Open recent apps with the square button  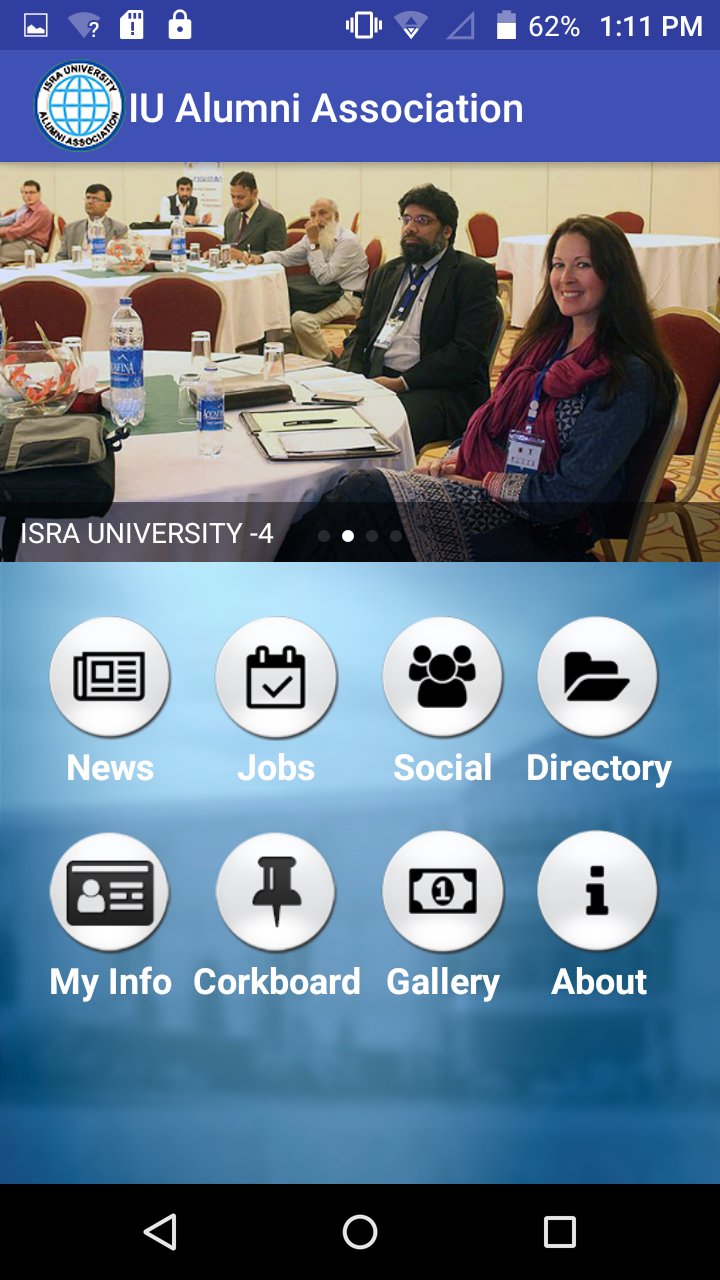click(560, 1232)
